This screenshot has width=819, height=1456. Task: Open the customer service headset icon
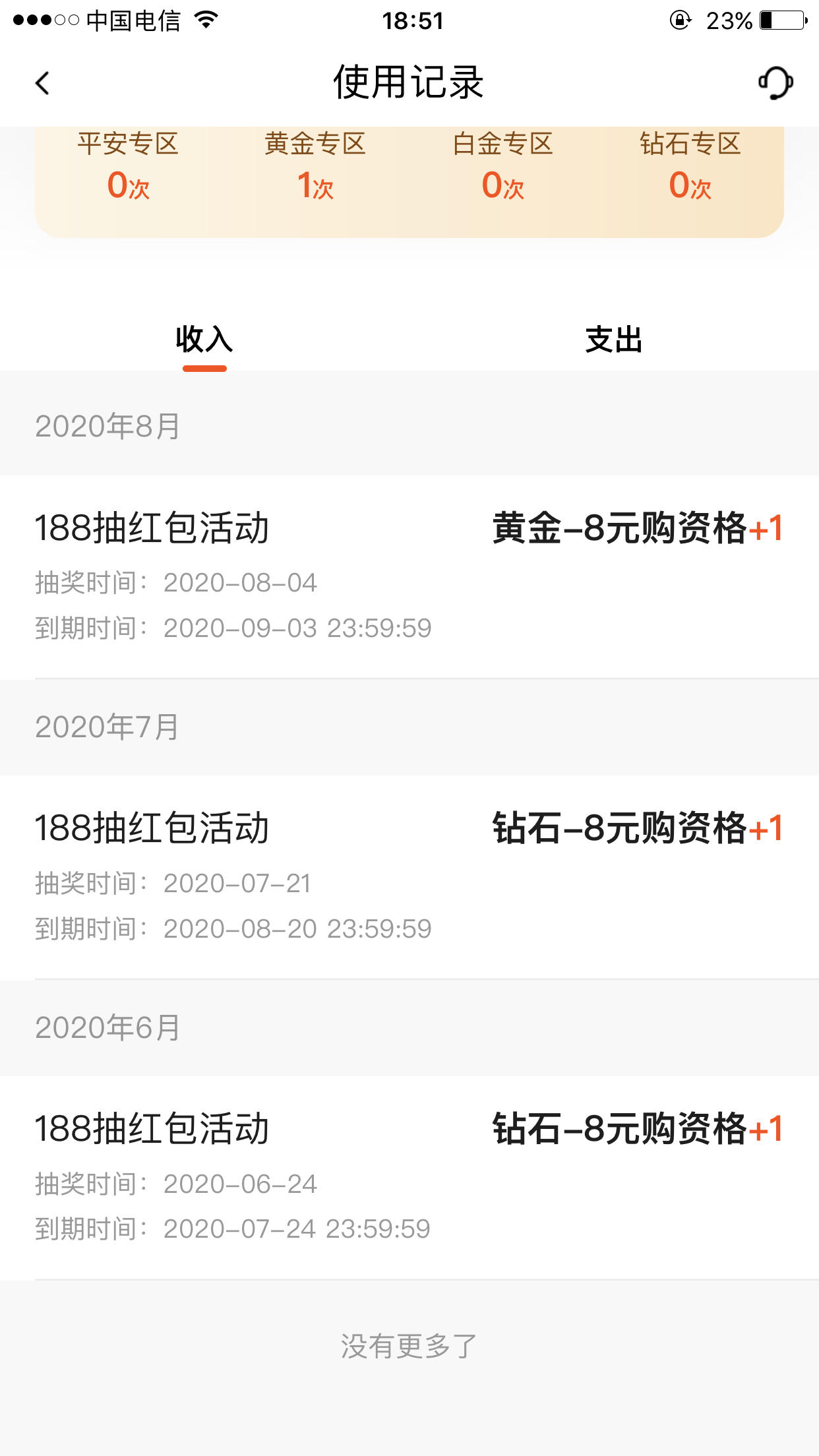775,83
